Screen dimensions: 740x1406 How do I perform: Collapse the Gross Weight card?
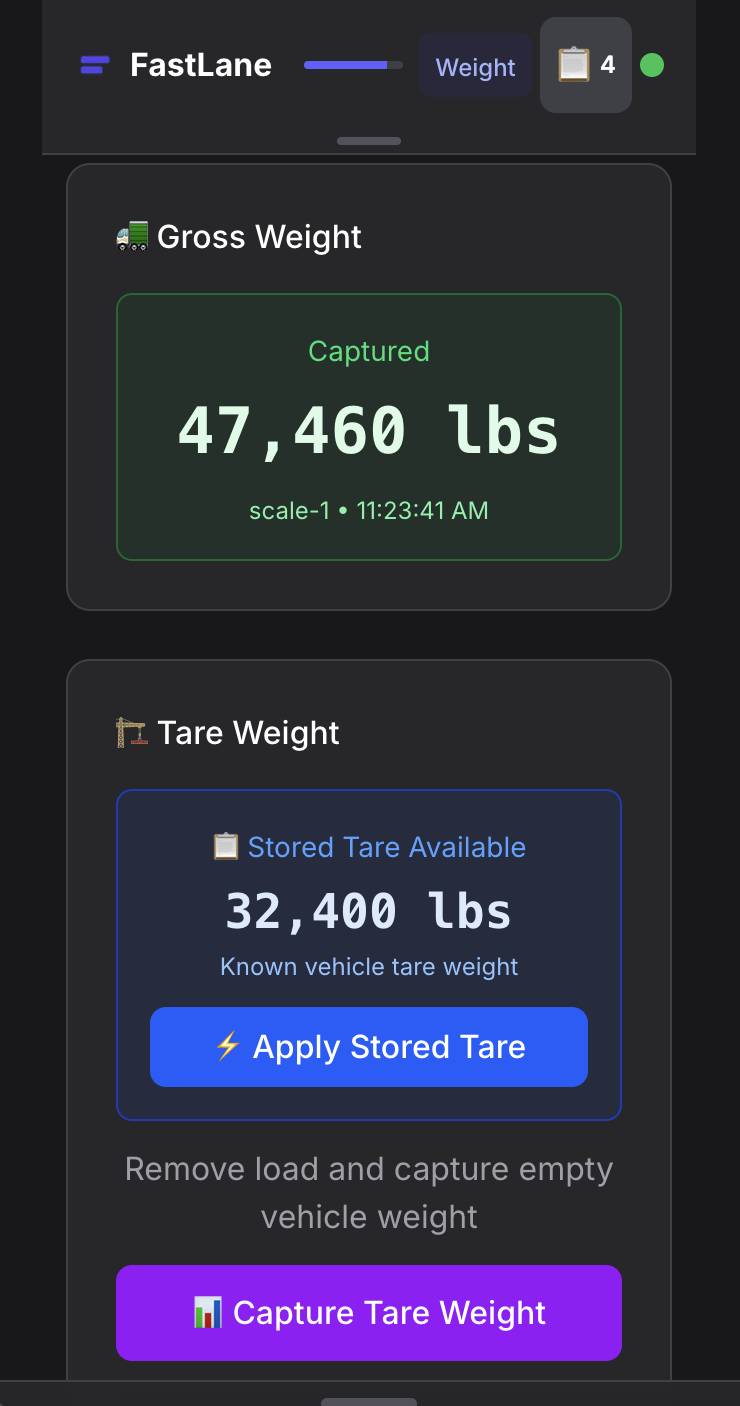tap(238, 236)
